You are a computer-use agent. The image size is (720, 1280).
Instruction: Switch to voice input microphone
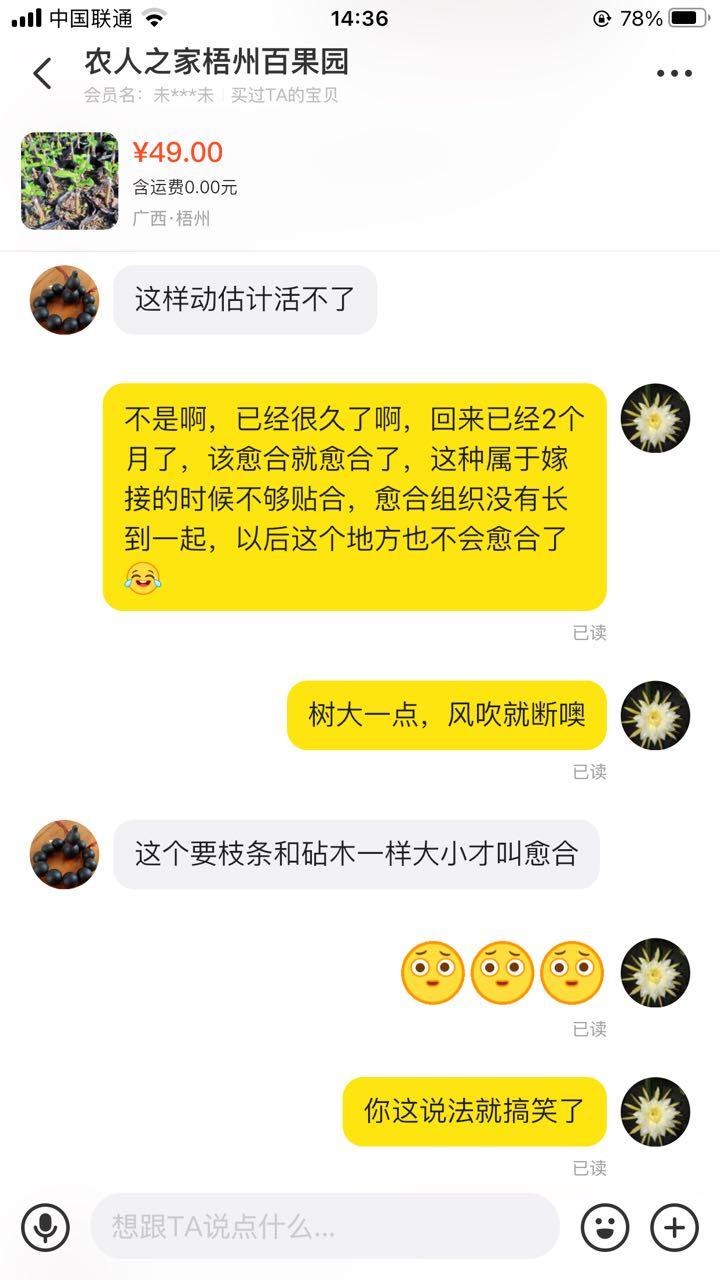[45, 1226]
